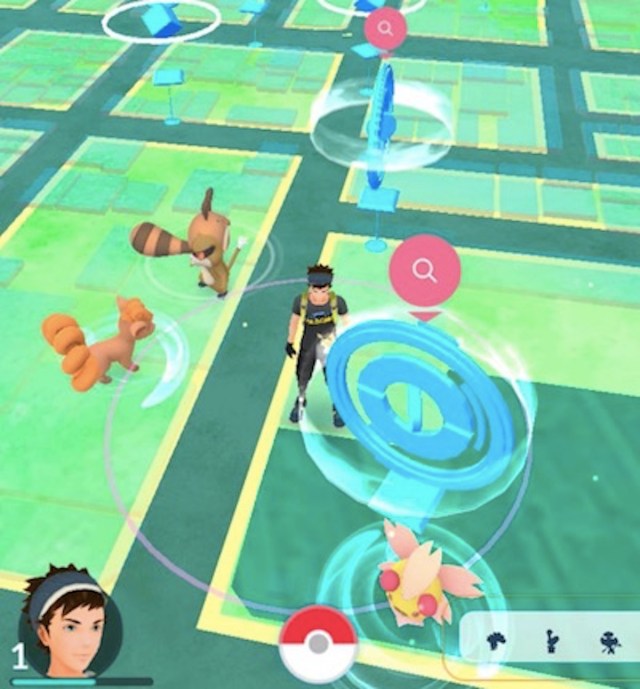
Task: Encounter the striped-tail Sentret on the map
Action: (x=198, y=241)
